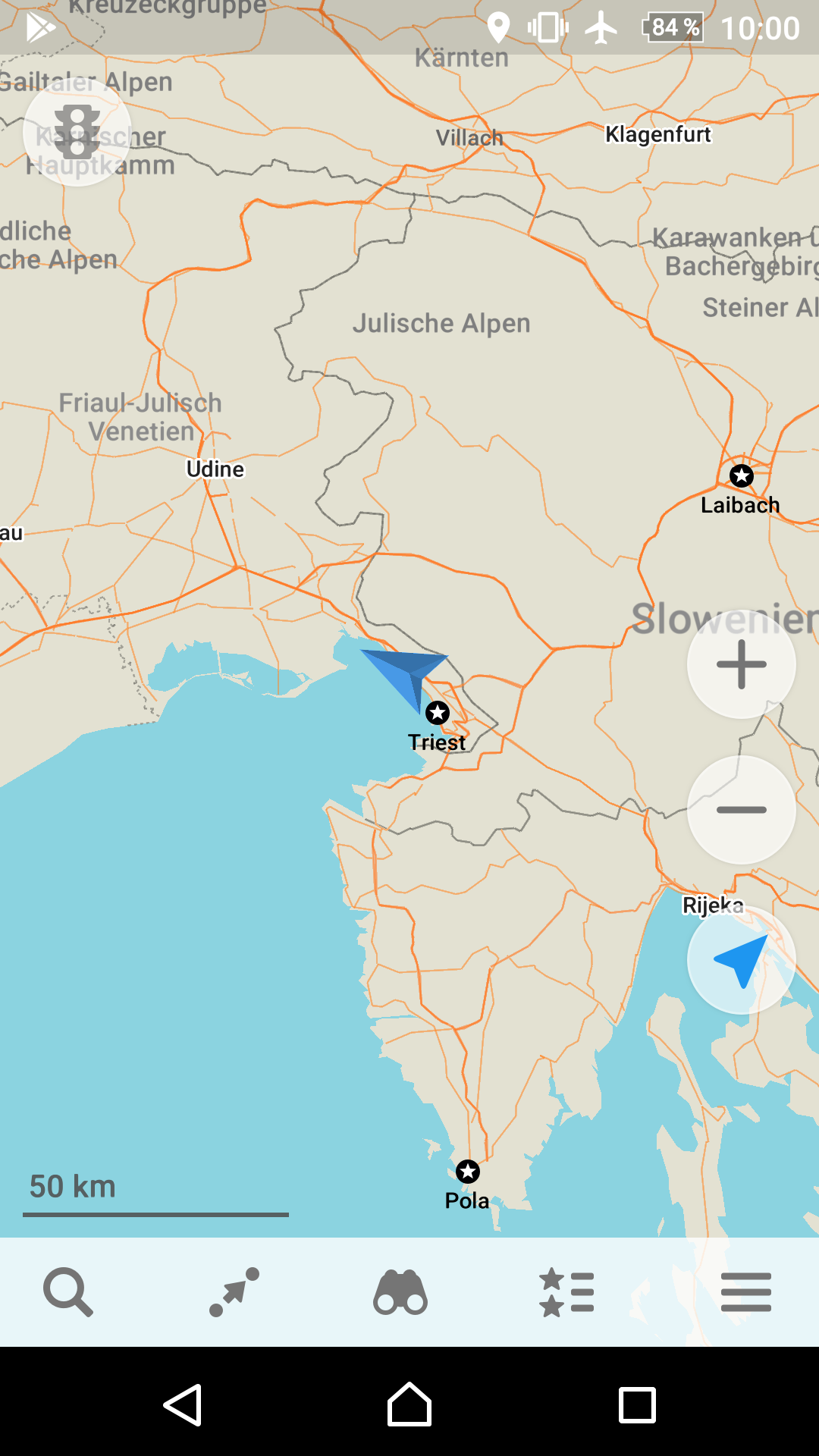Toggle the traffic light layer button
This screenshot has height=1456, width=819.
click(x=77, y=132)
